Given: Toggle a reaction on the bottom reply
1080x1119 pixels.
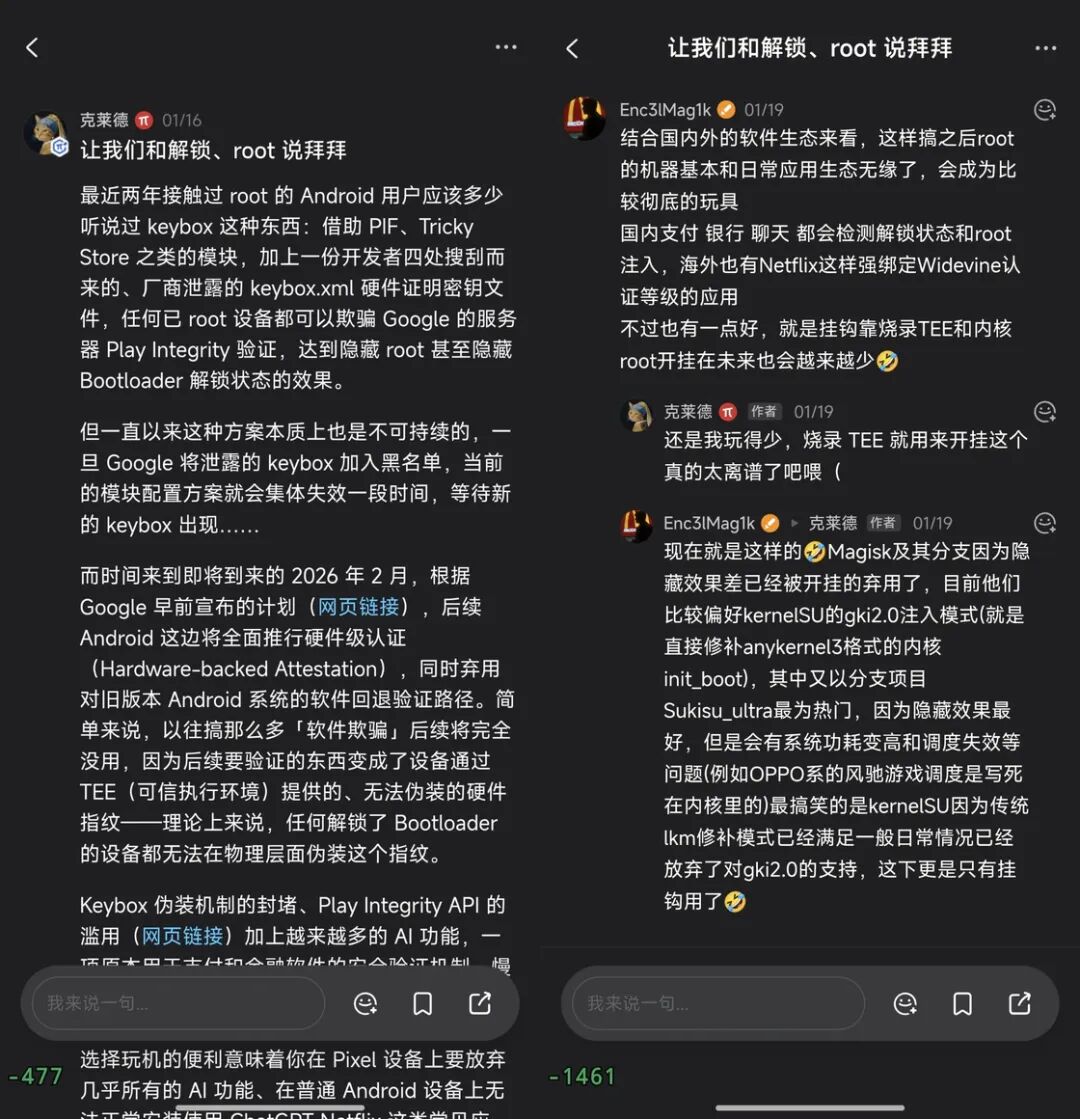Looking at the screenshot, I should [x=1044, y=521].
